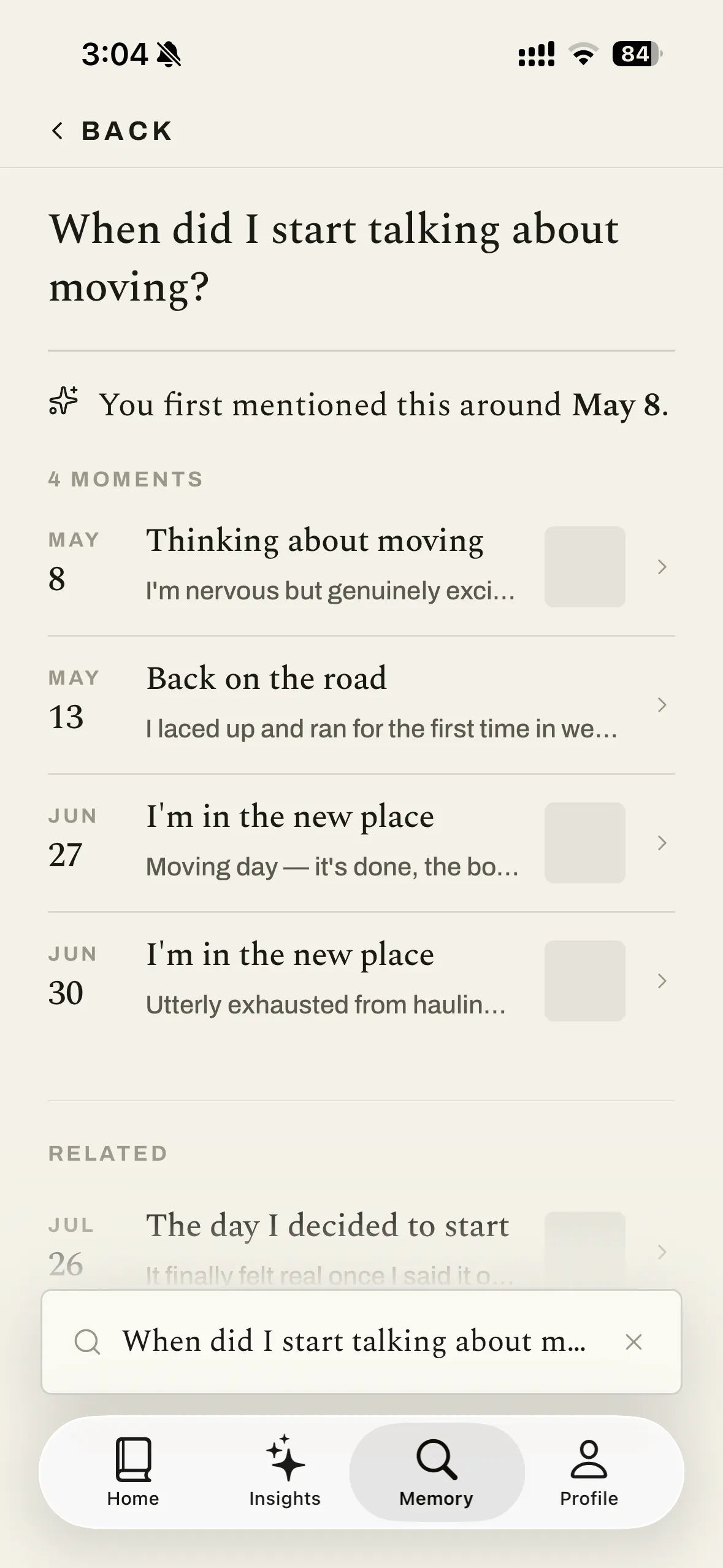
Task: Open the May 13 Back on the road entry
Action: click(361, 705)
